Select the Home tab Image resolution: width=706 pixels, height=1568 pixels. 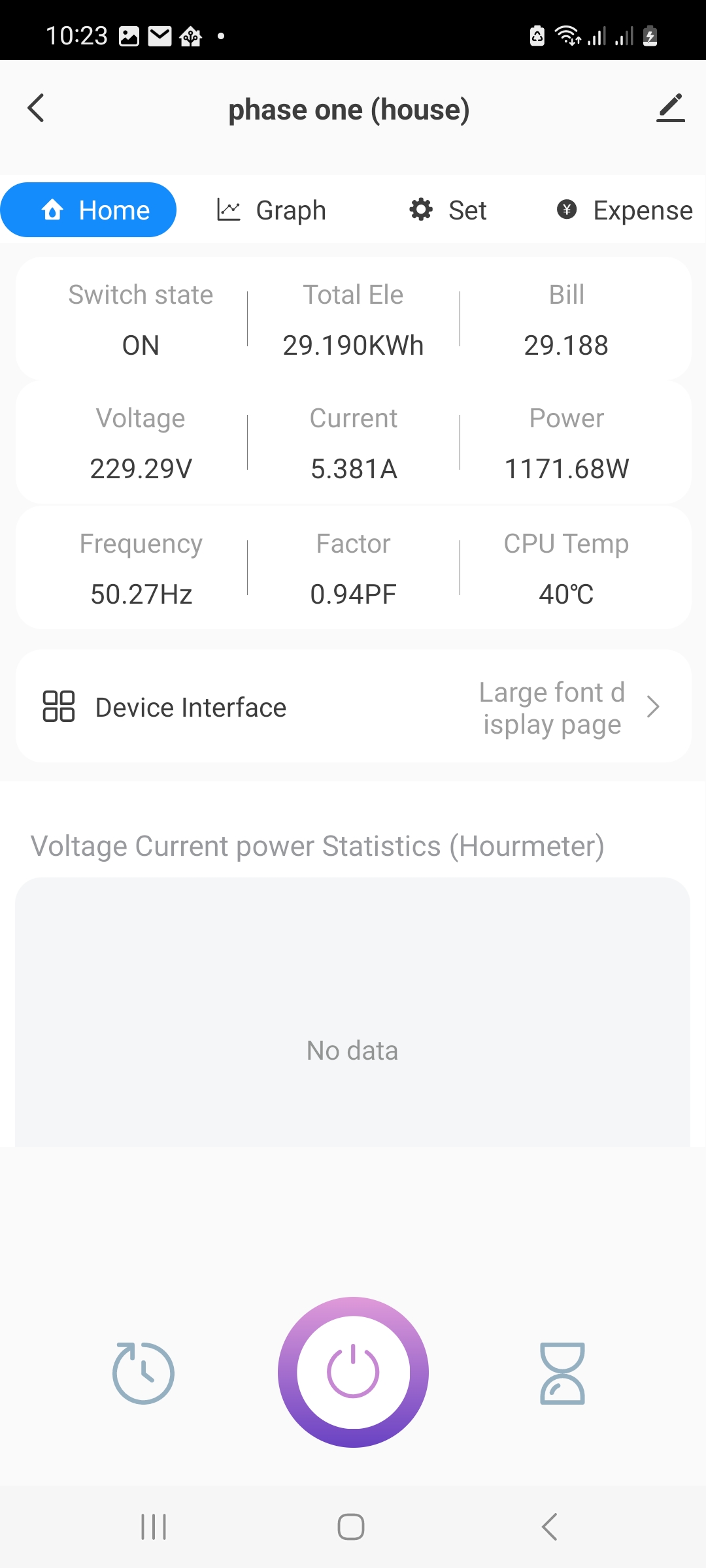(88, 210)
